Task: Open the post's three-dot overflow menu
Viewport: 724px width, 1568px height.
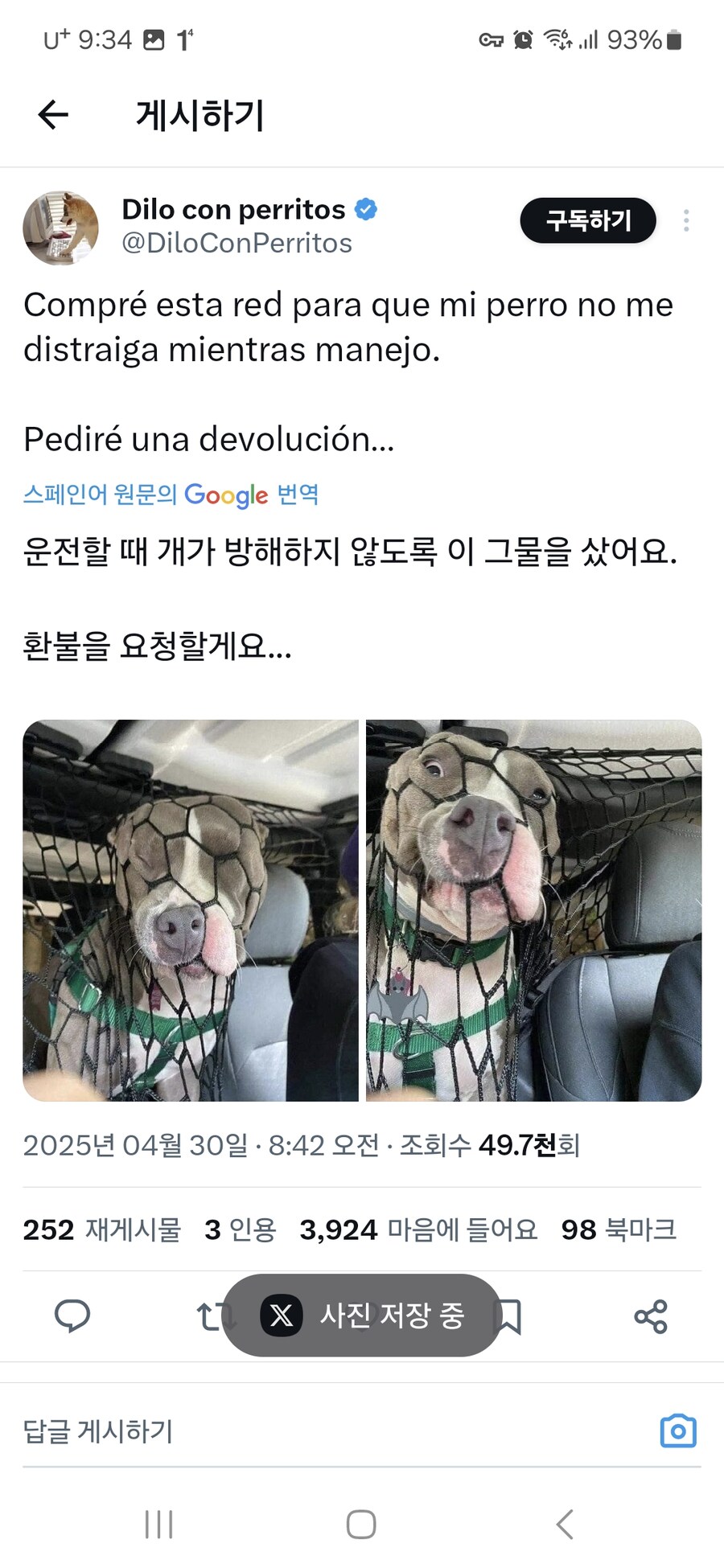Action: [685, 220]
